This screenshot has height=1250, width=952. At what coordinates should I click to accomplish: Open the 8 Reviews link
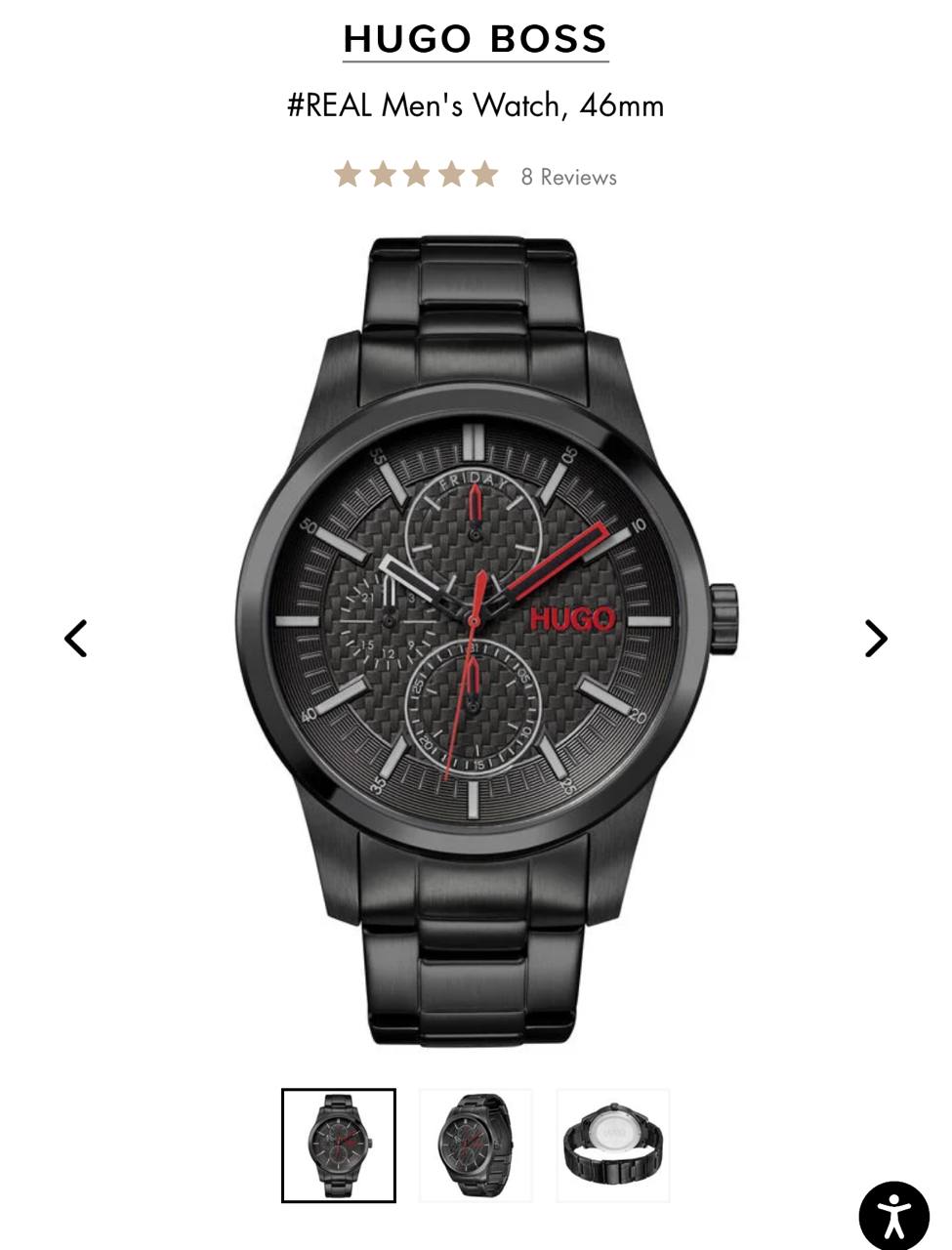pyautogui.click(x=568, y=177)
